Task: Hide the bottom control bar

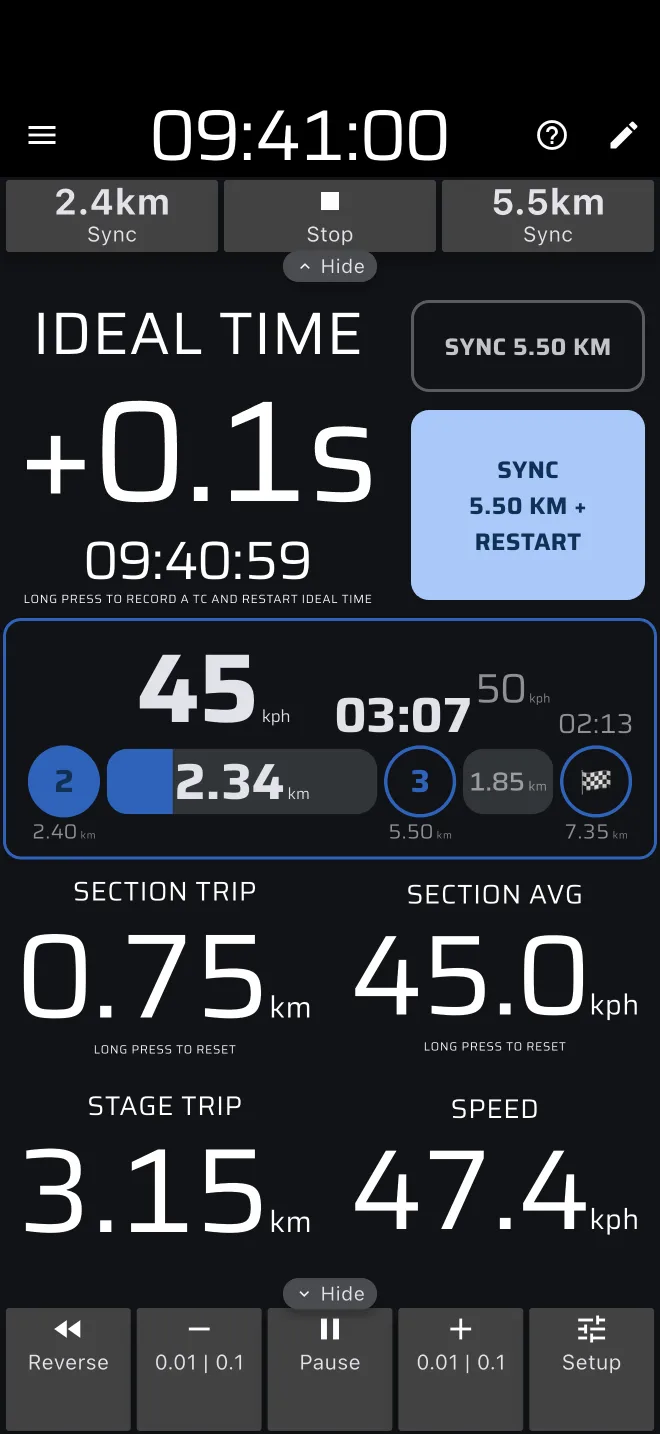Action: tap(330, 1294)
